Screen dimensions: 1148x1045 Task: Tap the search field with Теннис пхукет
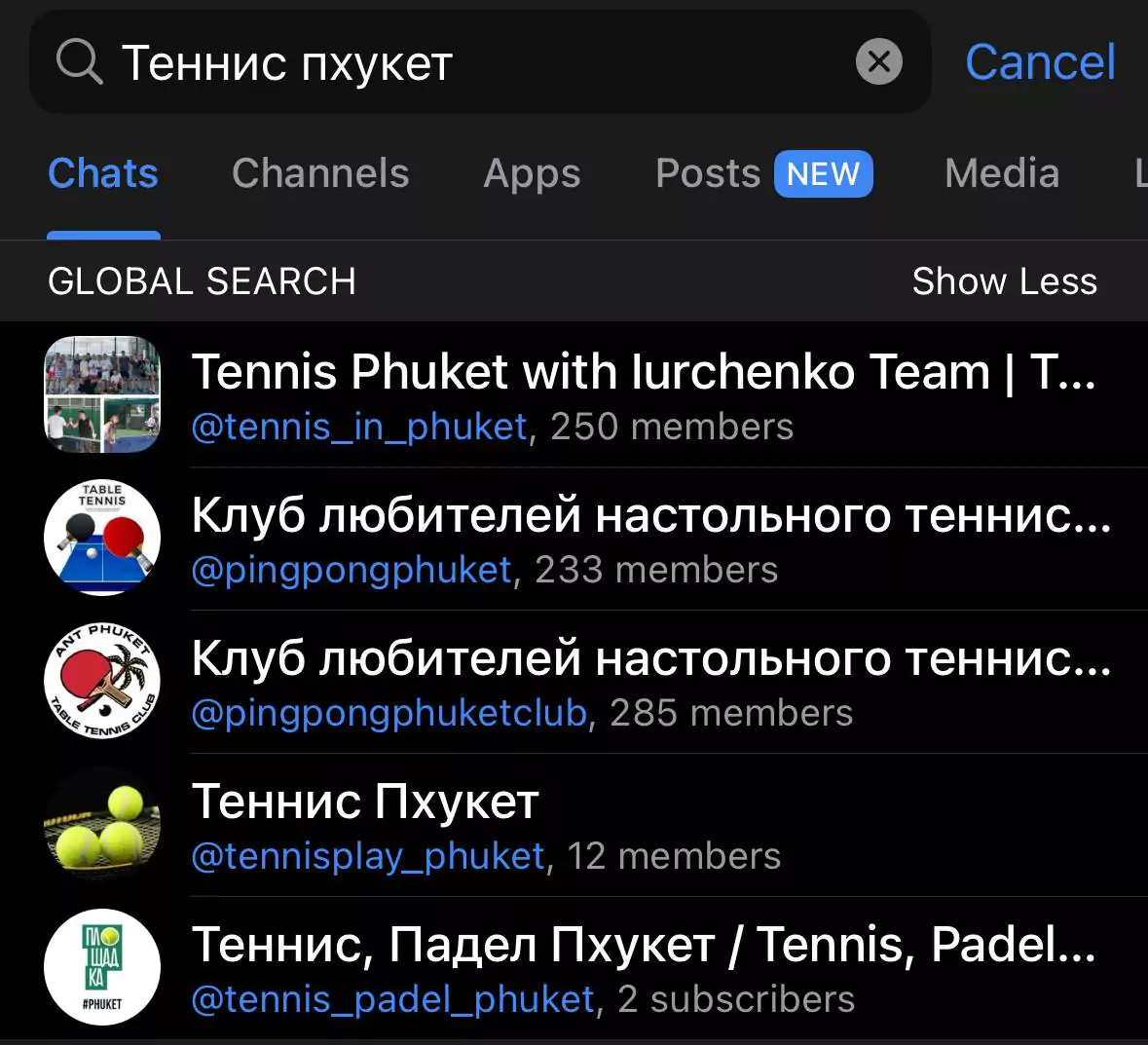438,63
